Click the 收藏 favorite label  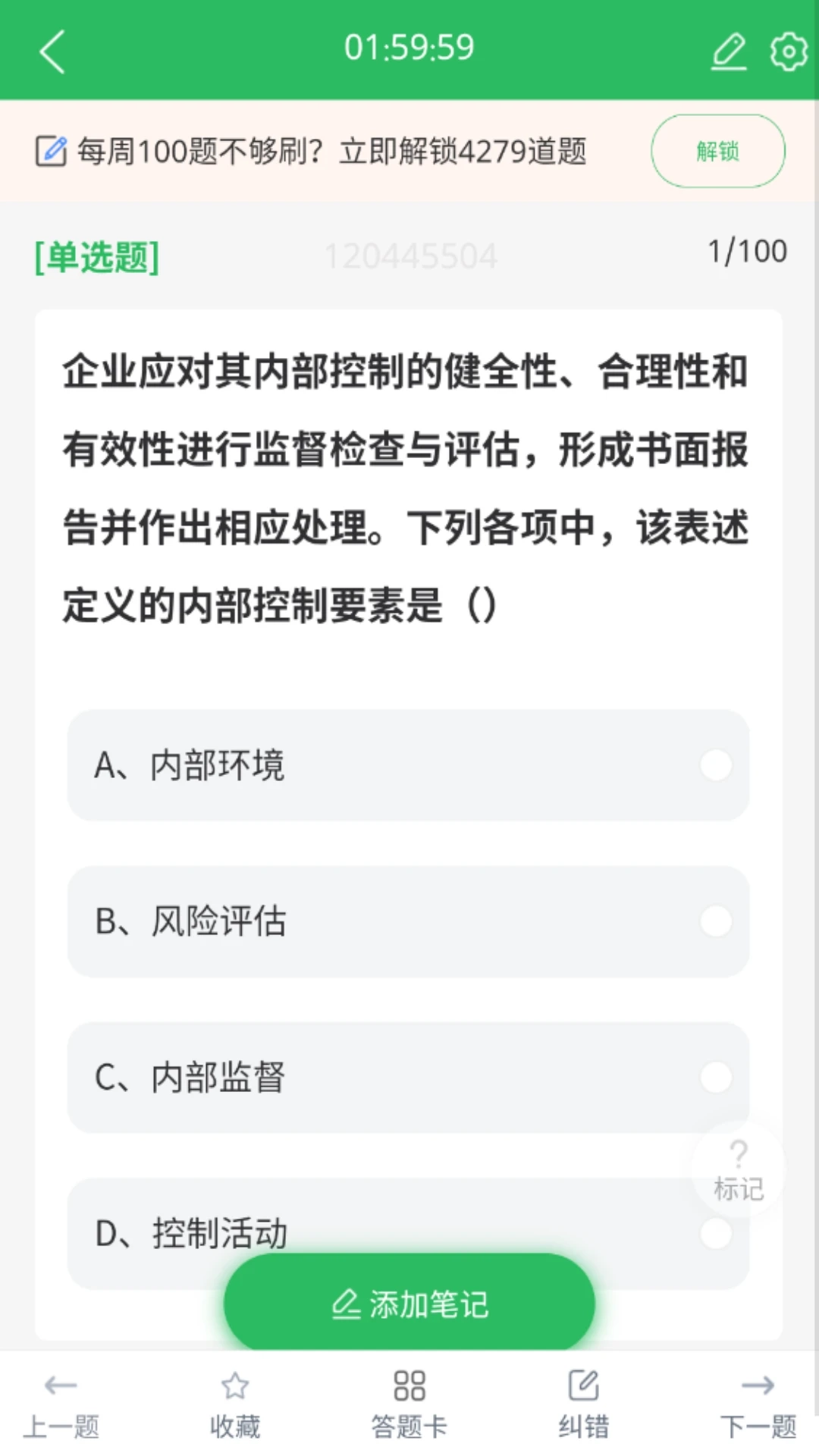[234, 1424]
